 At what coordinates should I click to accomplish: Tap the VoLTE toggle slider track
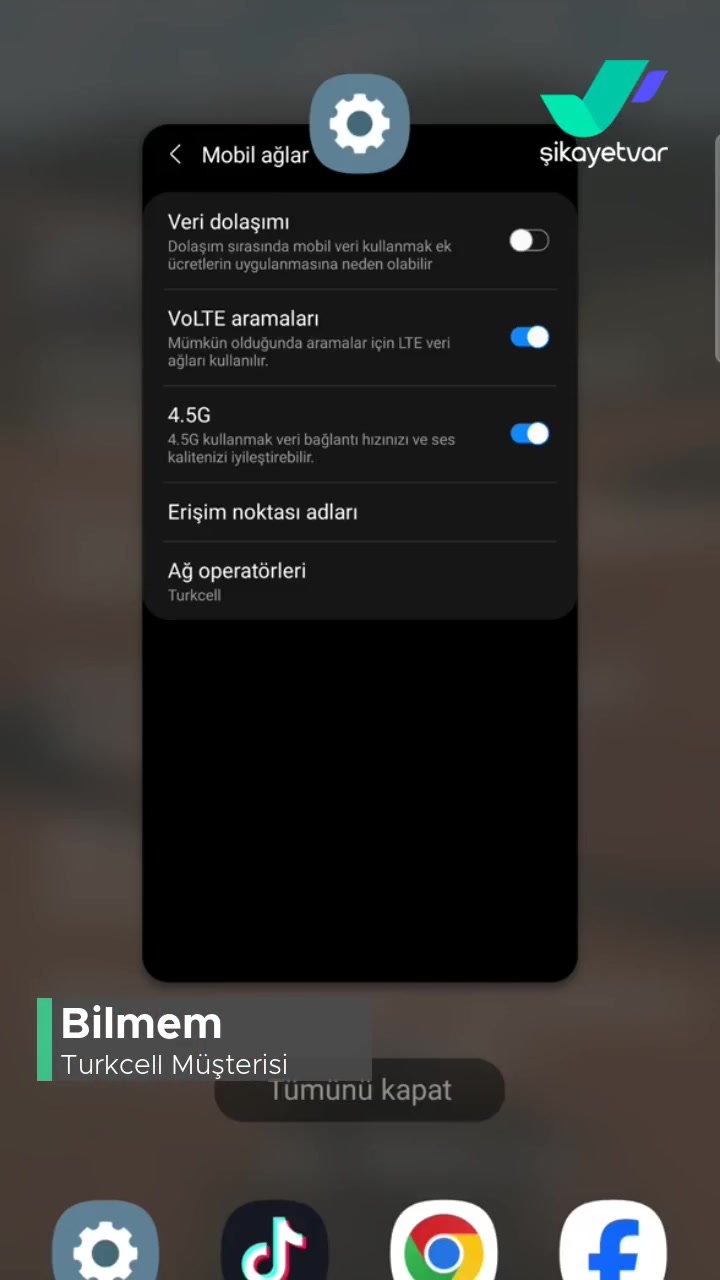pyautogui.click(x=529, y=337)
